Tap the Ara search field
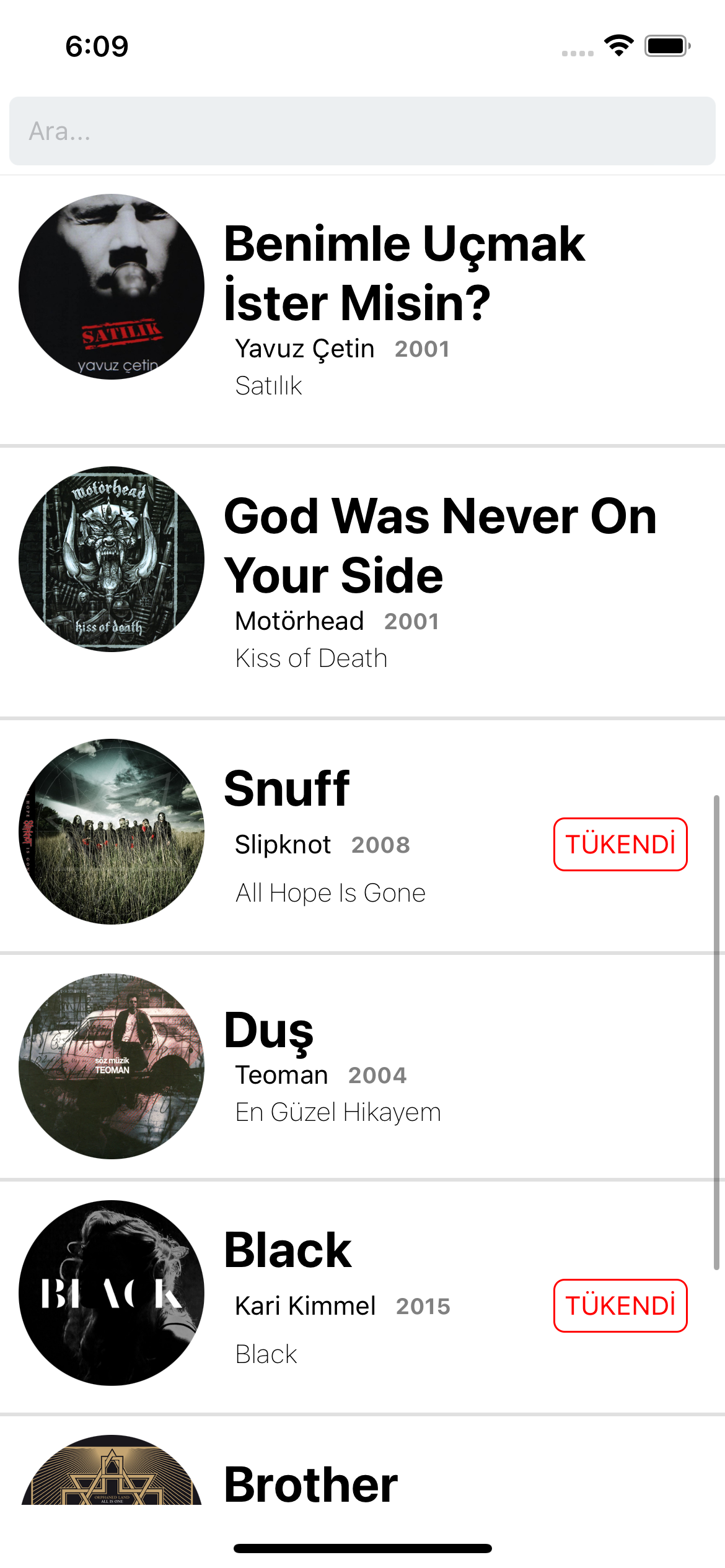725x1568 pixels. 362,131
